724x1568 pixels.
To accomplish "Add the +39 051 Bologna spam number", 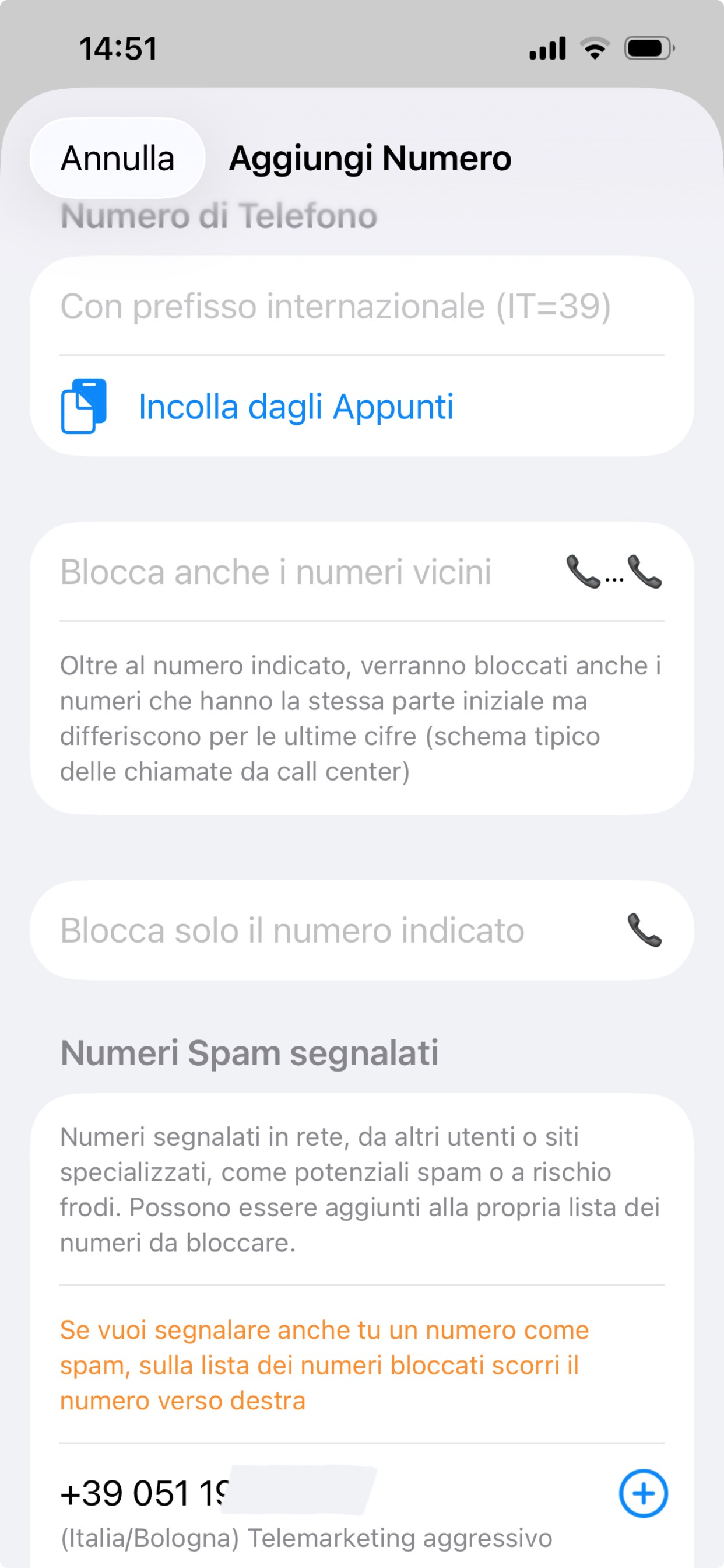I will tap(643, 1494).
